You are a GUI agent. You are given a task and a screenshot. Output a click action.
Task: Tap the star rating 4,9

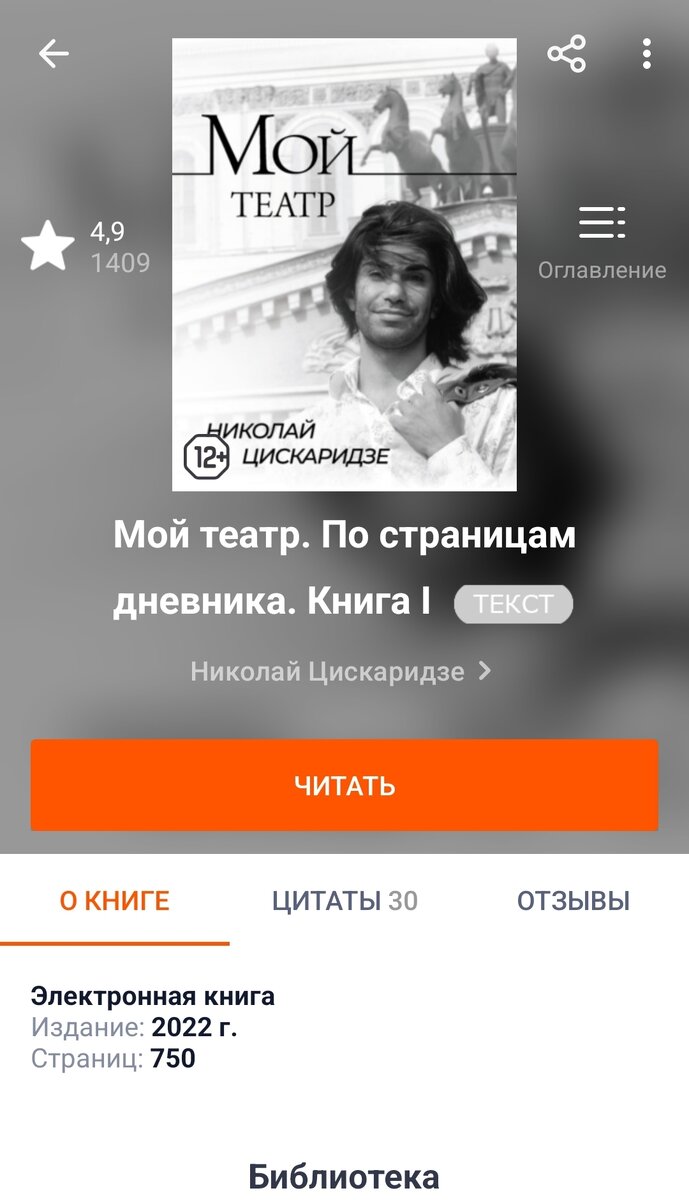pos(85,247)
